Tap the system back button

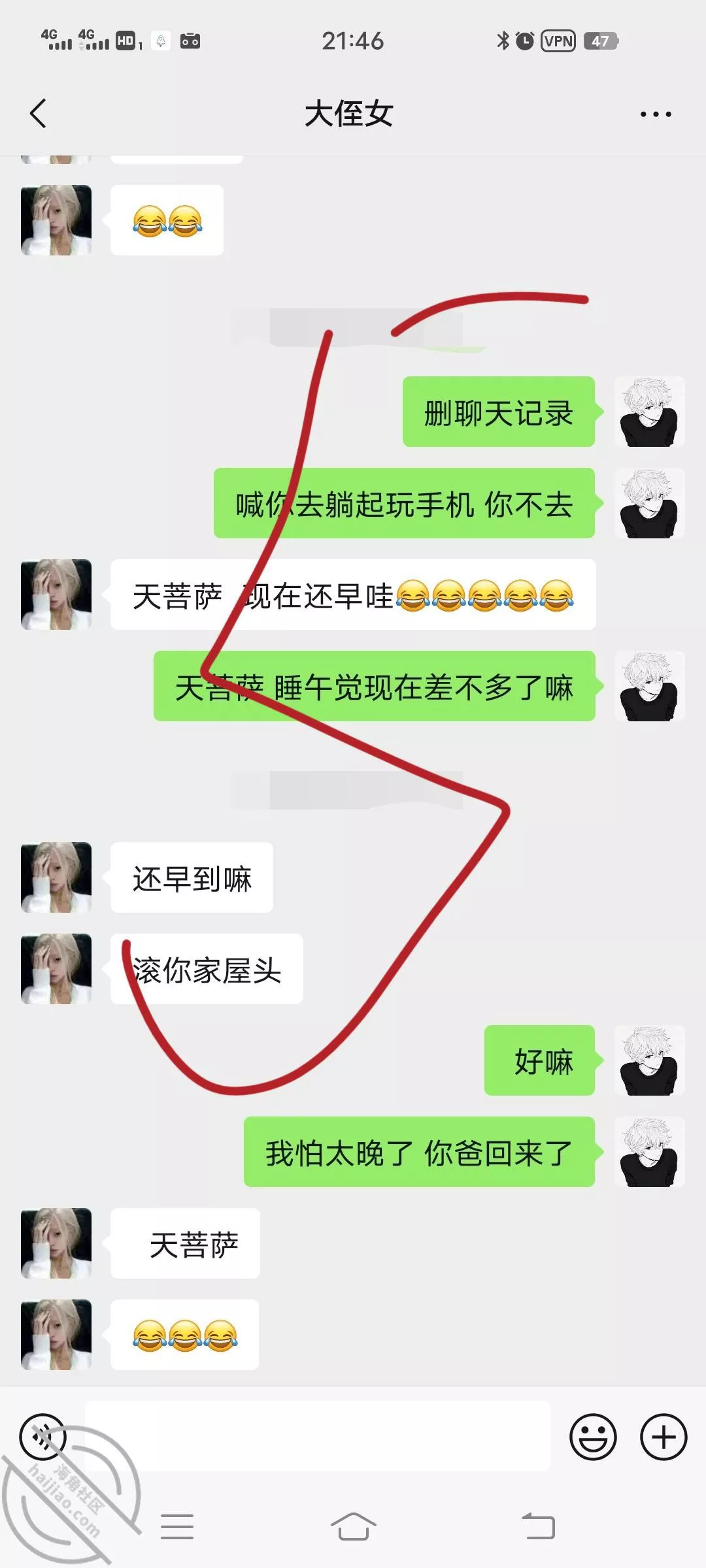(x=539, y=1527)
